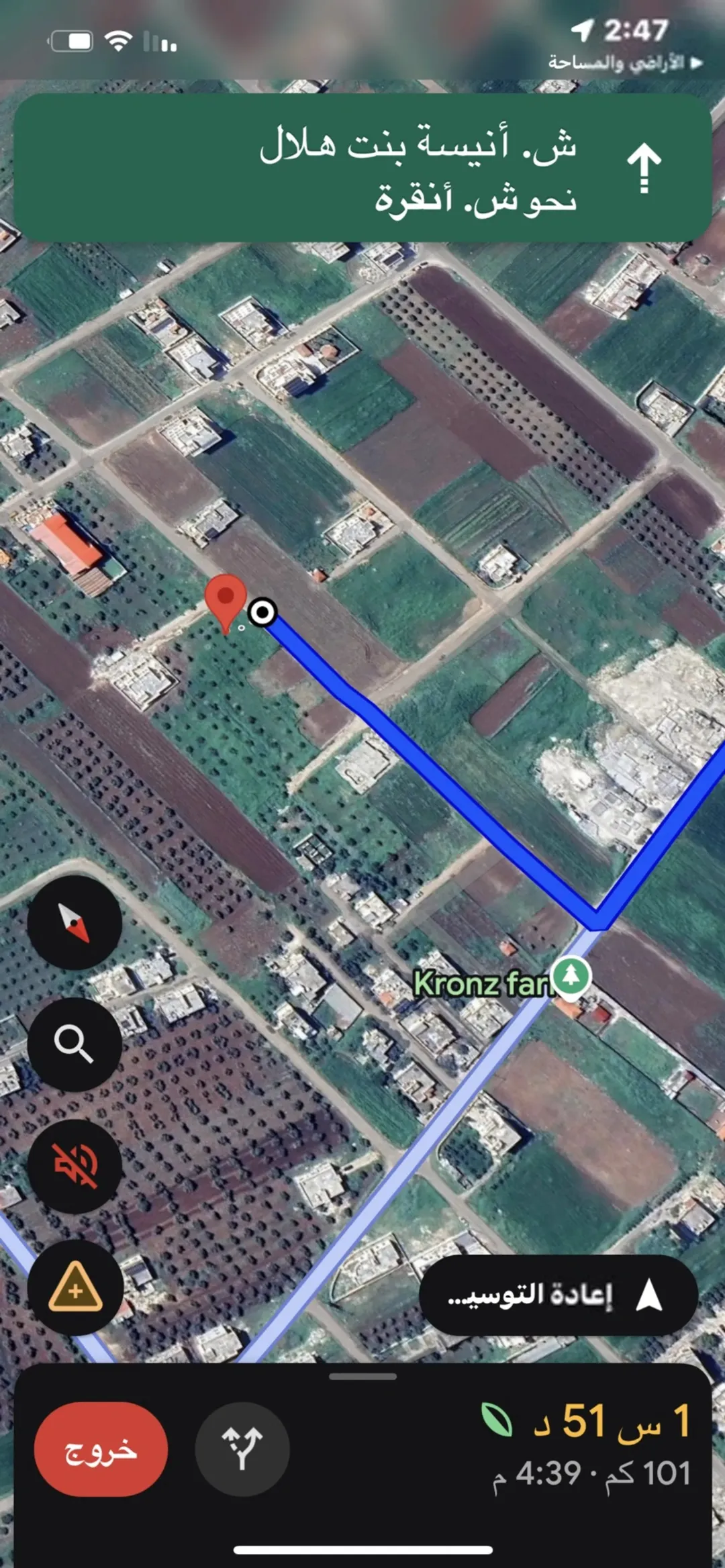Report an incident on the road

click(75, 1287)
